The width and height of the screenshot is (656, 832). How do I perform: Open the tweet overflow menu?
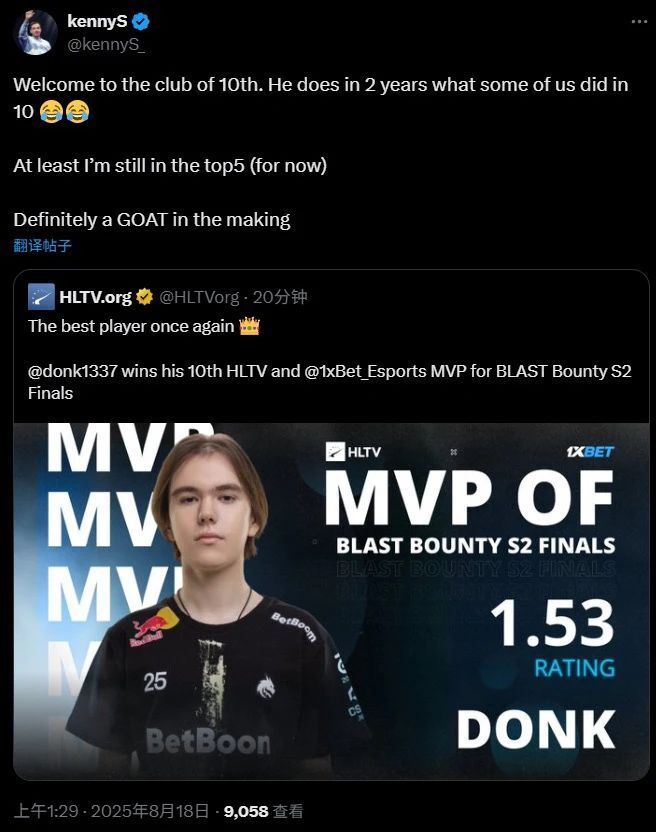pos(637,21)
